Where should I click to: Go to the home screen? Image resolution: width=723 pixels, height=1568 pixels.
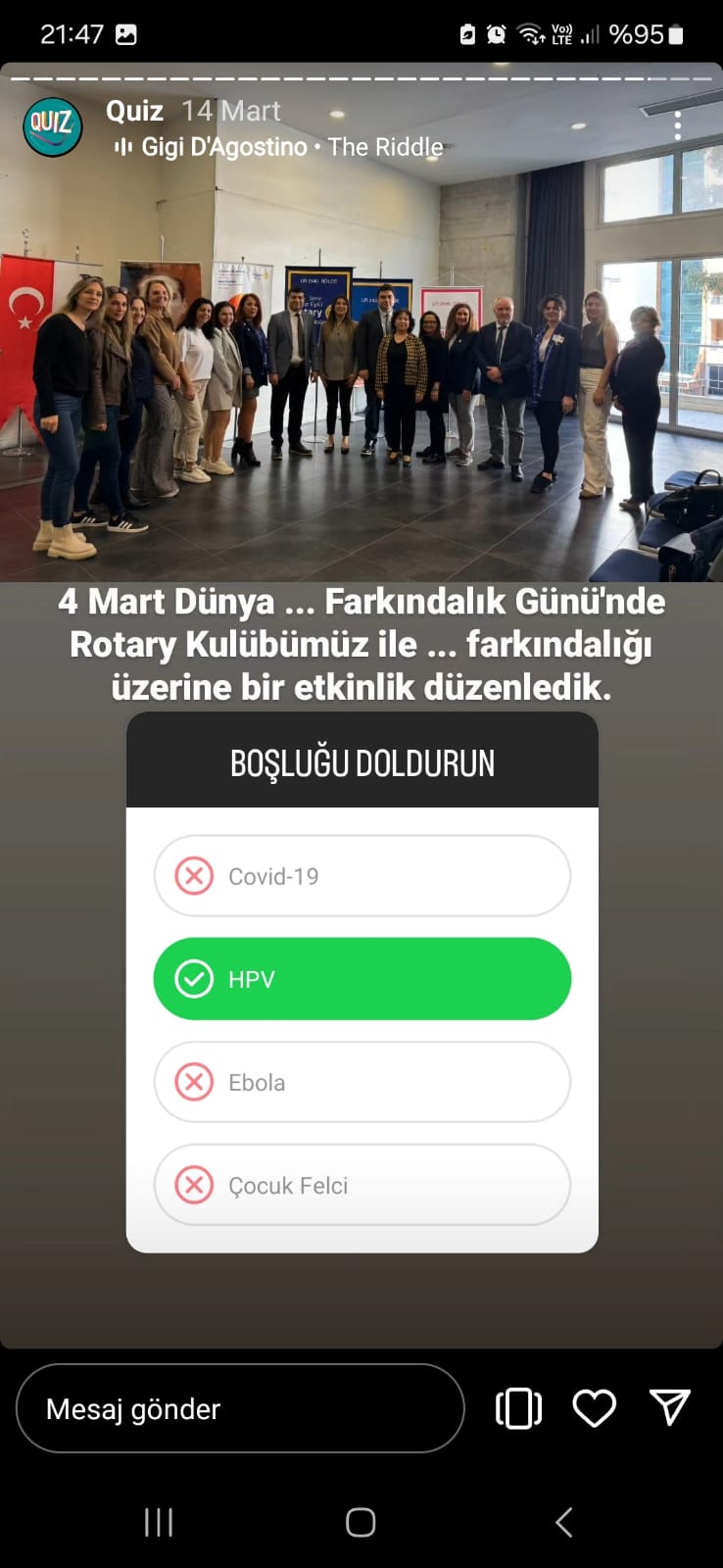[361, 1522]
